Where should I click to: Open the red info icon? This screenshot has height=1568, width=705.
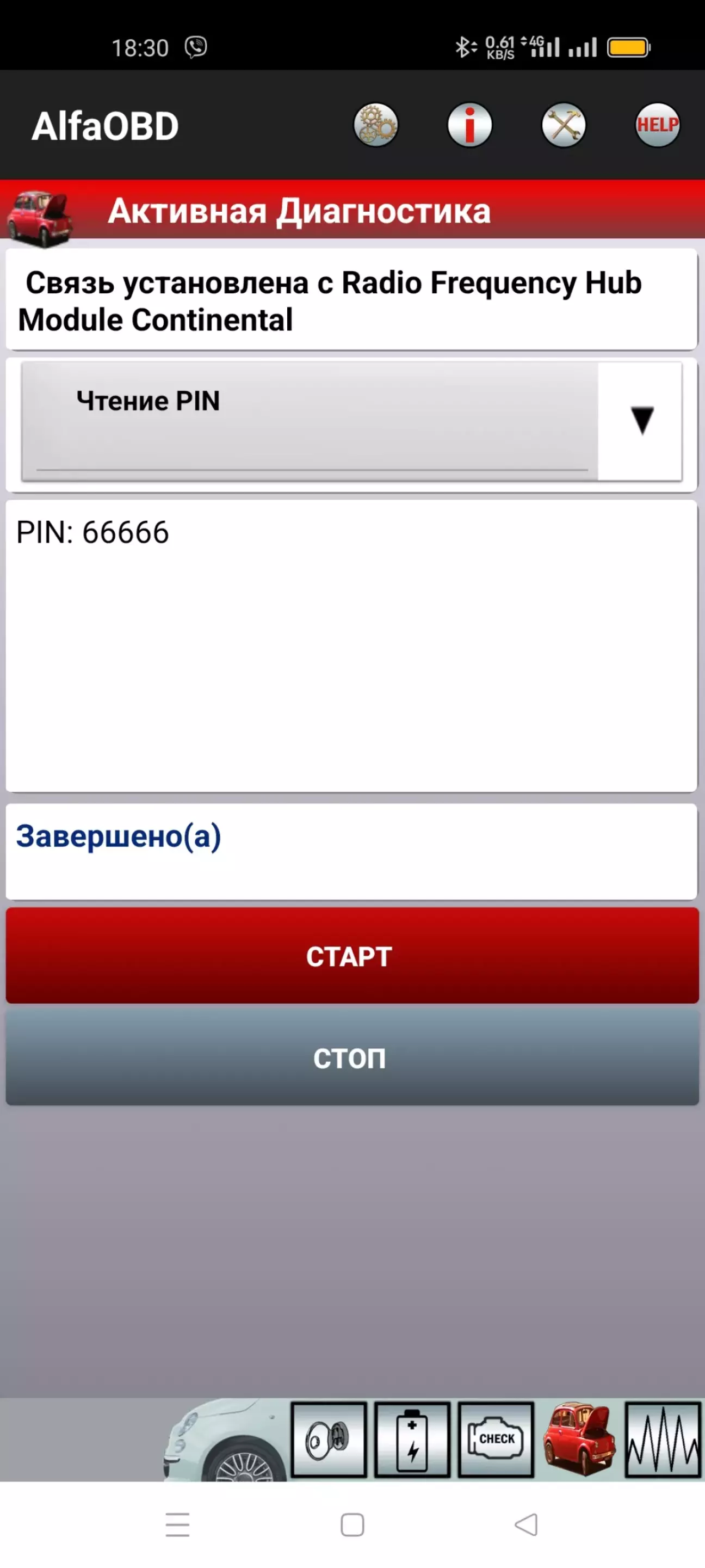pyautogui.click(x=469, y=125)
